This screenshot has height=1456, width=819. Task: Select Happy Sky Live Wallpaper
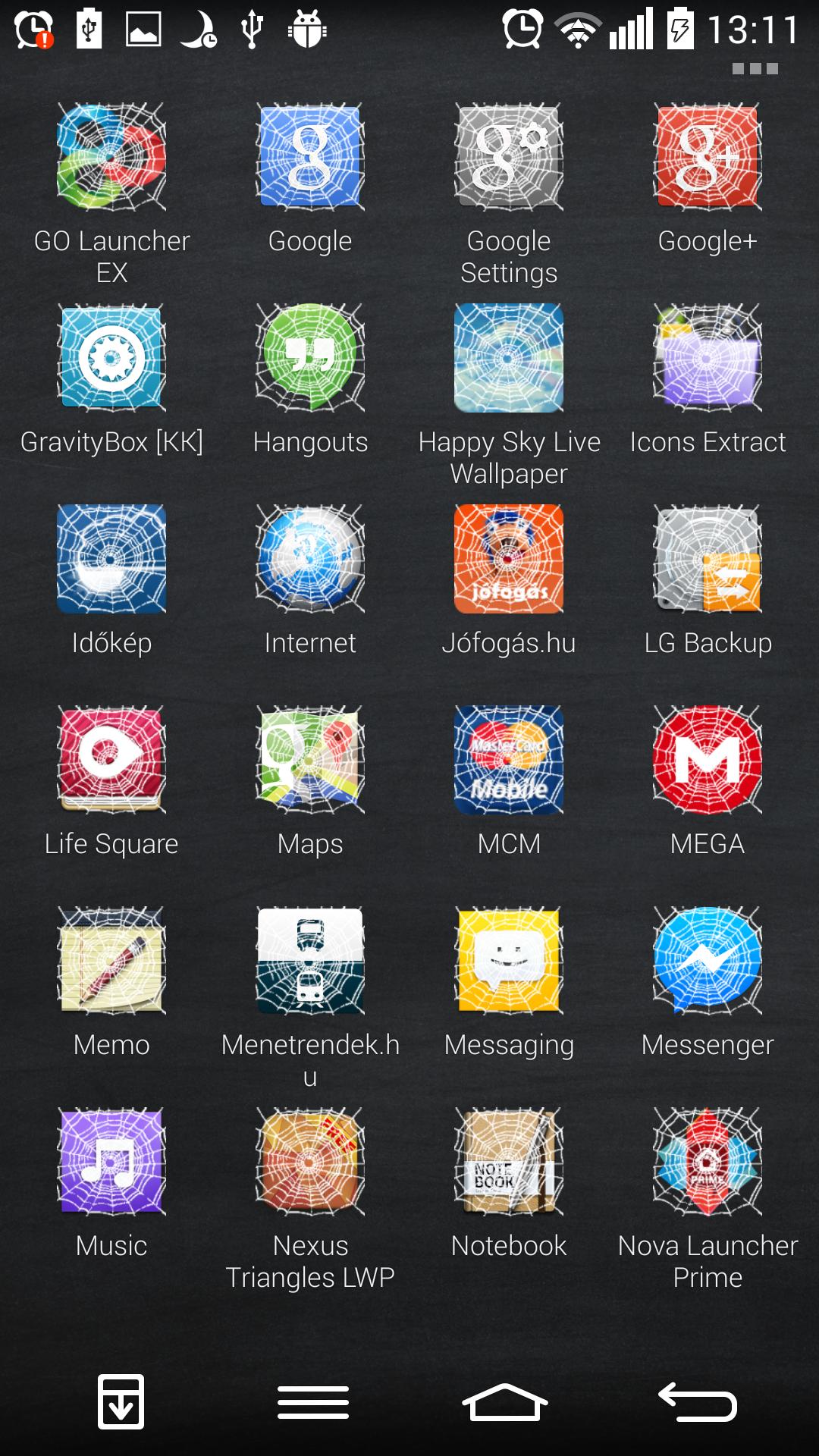coord(508,360)
